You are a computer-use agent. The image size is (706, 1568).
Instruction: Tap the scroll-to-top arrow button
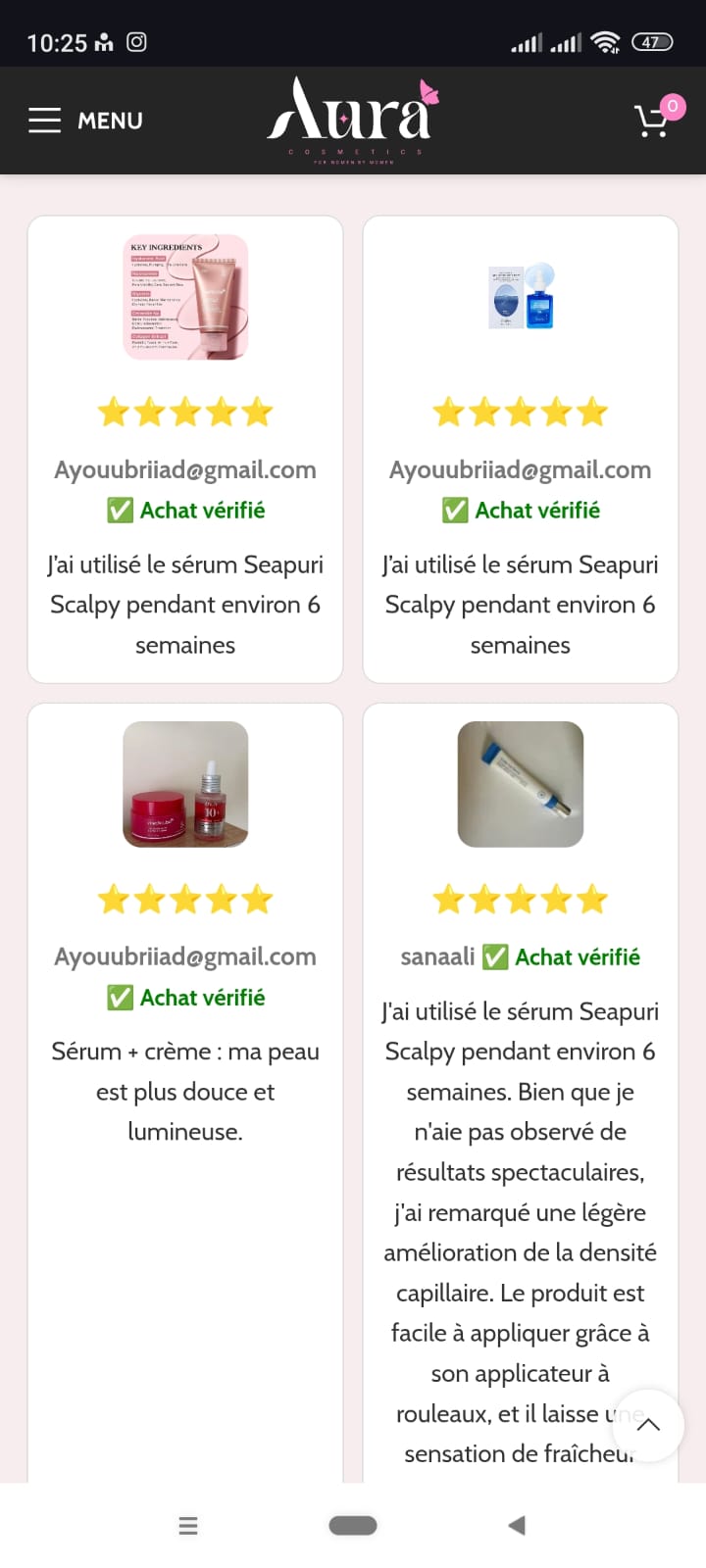click(648, 1425)
